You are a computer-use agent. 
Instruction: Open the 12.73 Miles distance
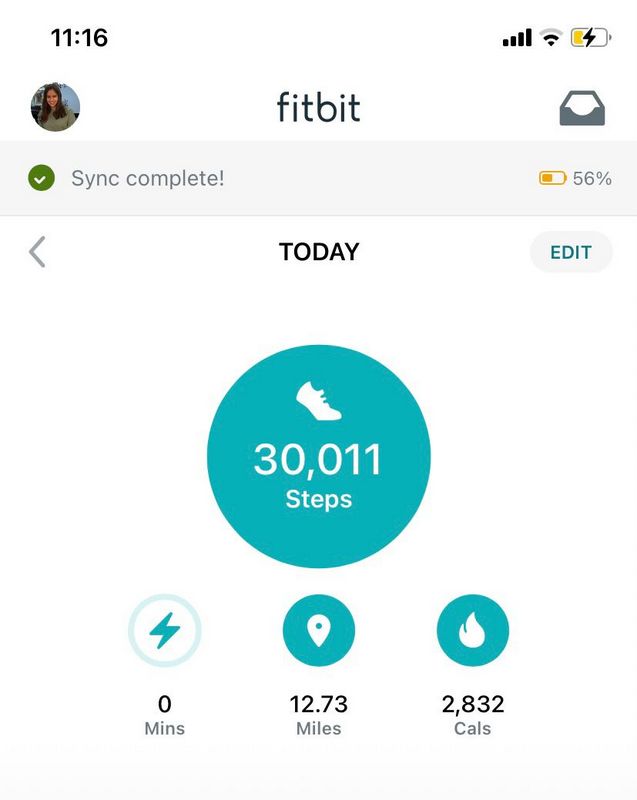(x=319, y=631)
